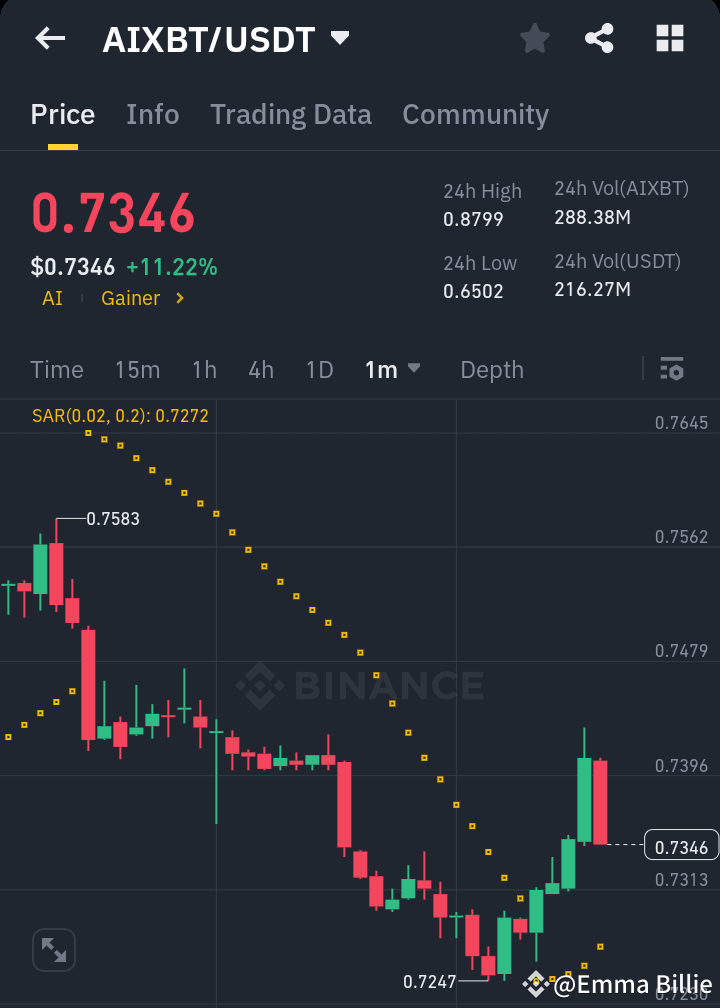Click the current price label 0.7346
This screenshot has width=720, height=1008.
[681, 847]
